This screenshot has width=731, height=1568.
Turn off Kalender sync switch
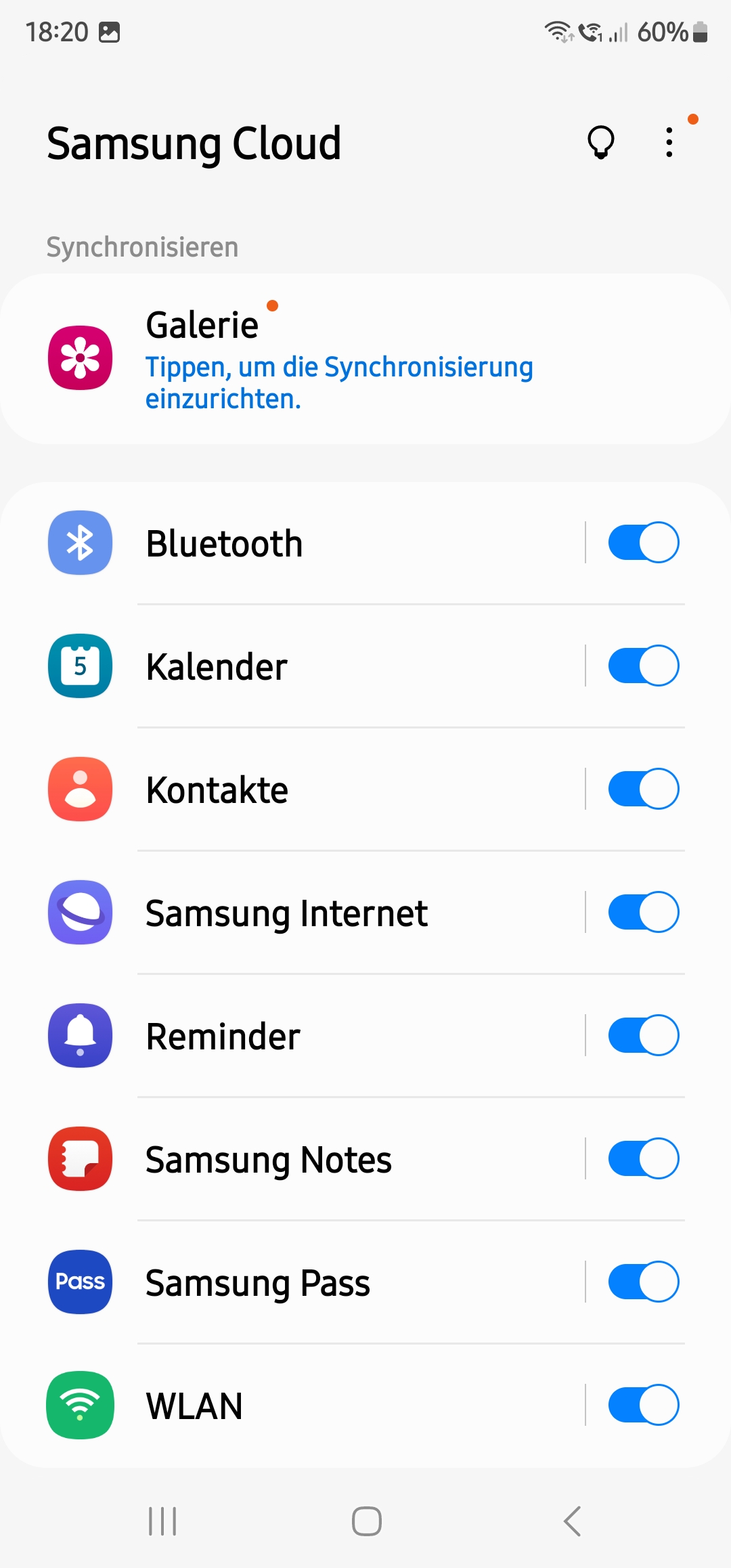pos(643,666)
